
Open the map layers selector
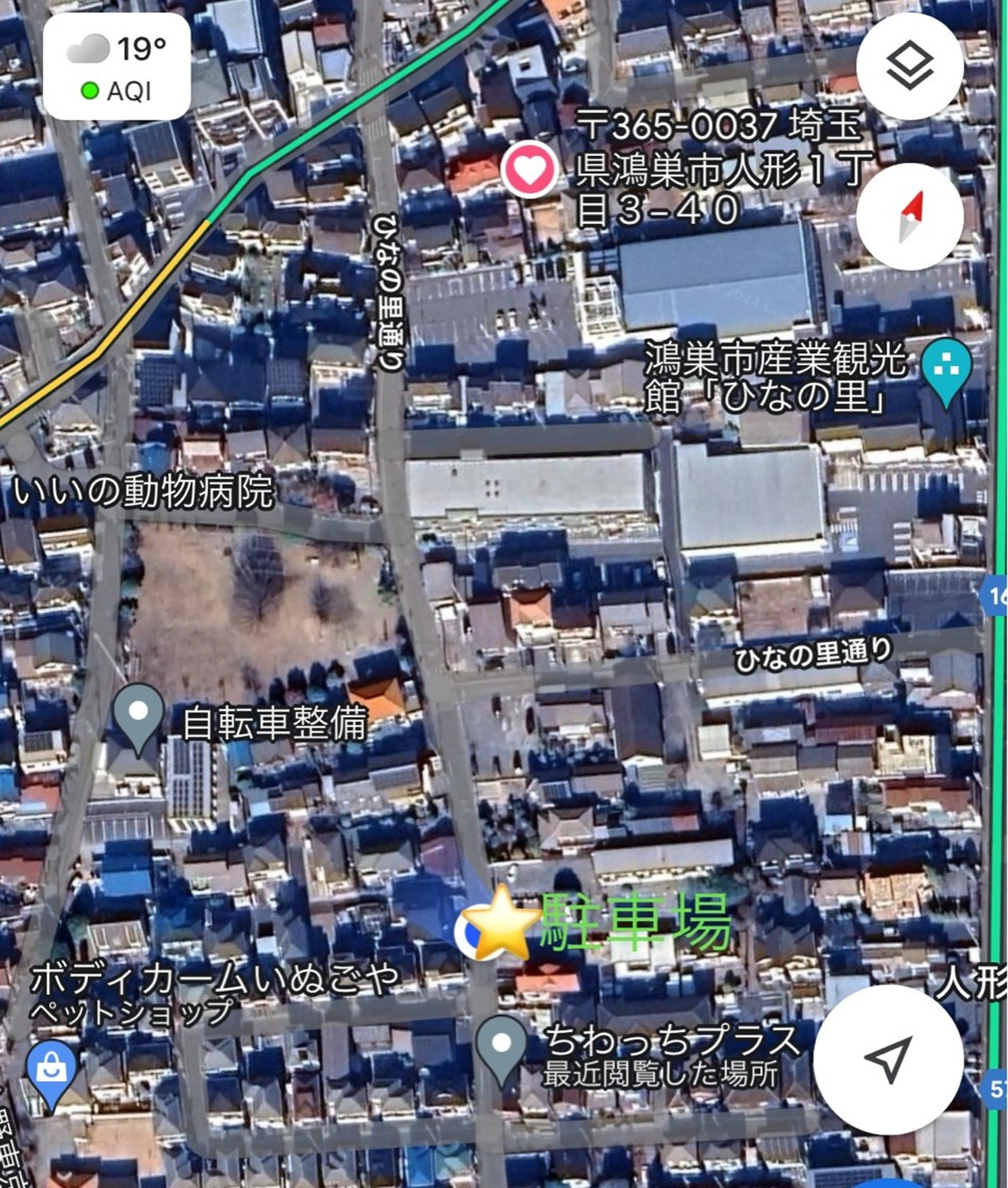pos(910,67)
